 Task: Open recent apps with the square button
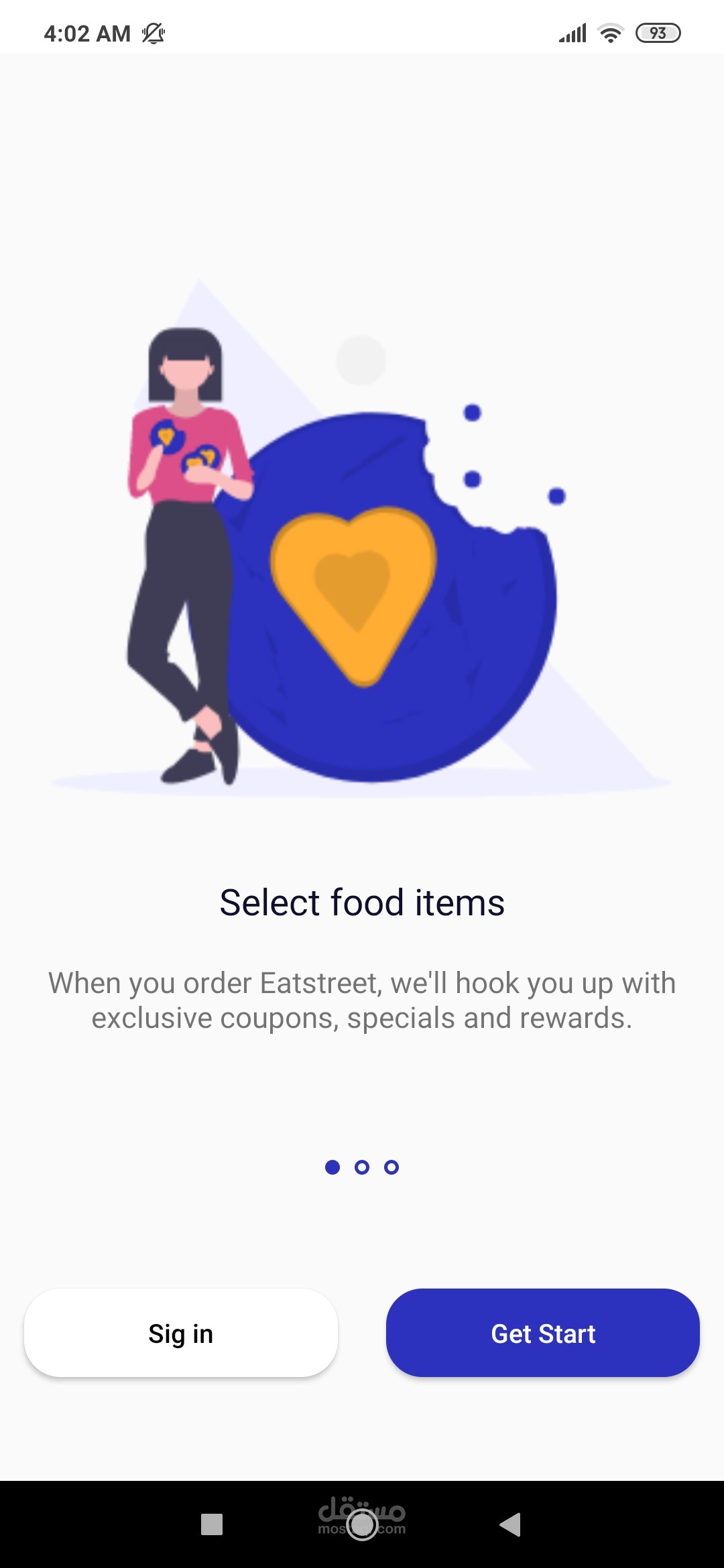[212, 1524]
